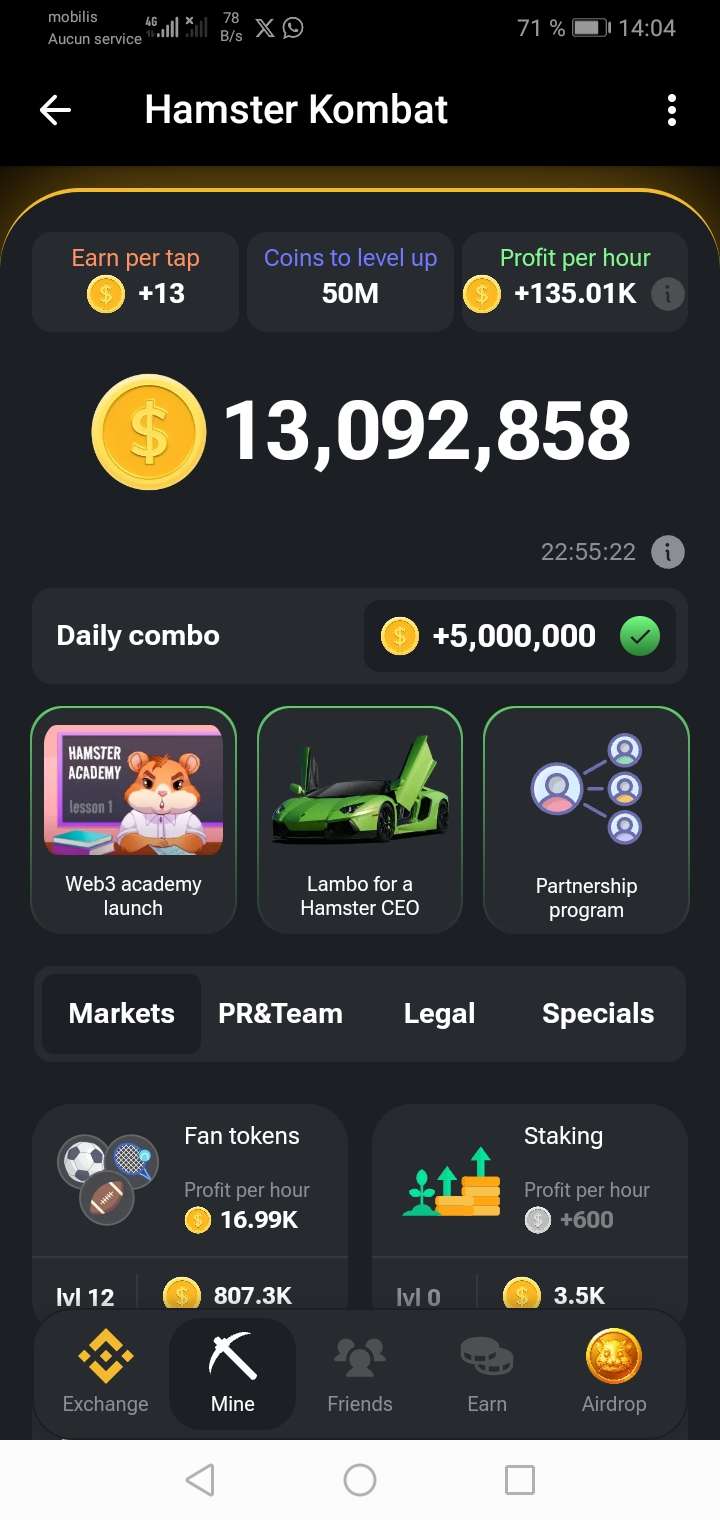Show the Legal category
Viewport: 720px width, 1520px height.
click(x=439, y=1014)
